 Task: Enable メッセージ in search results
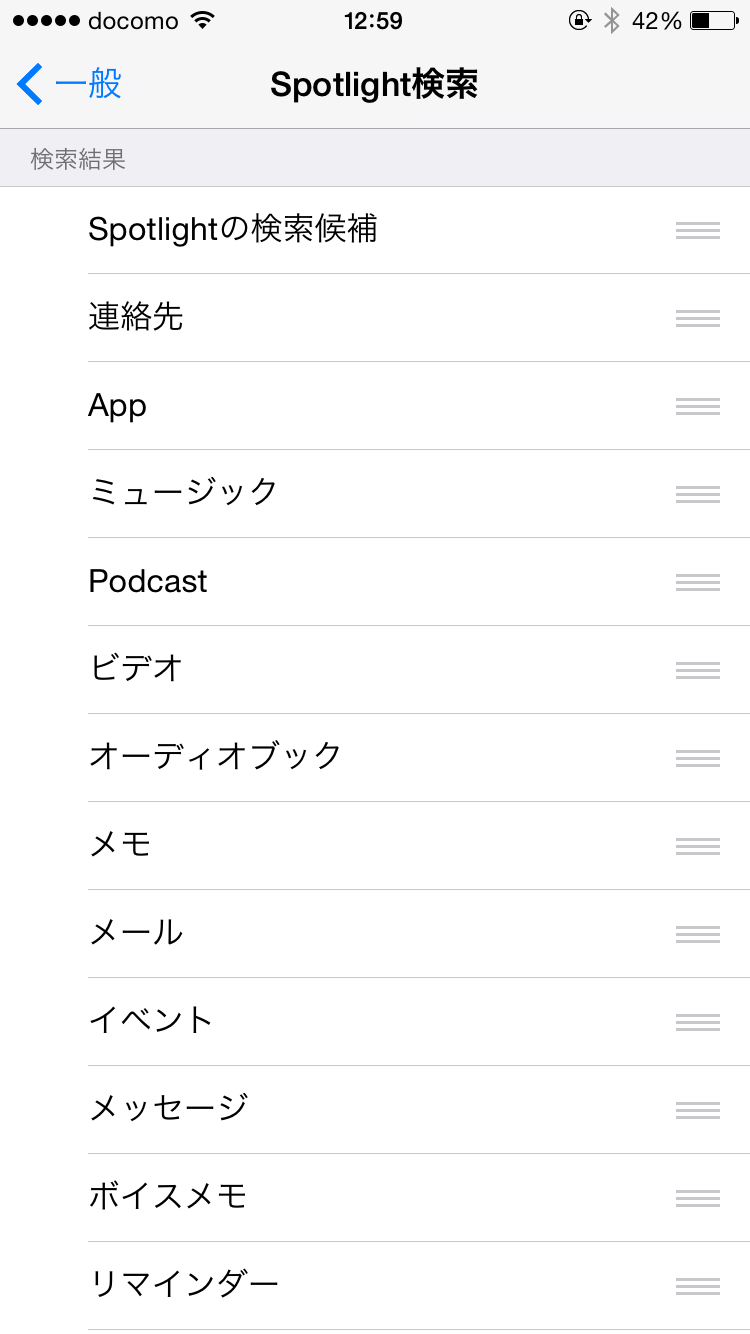(375, 1110)
